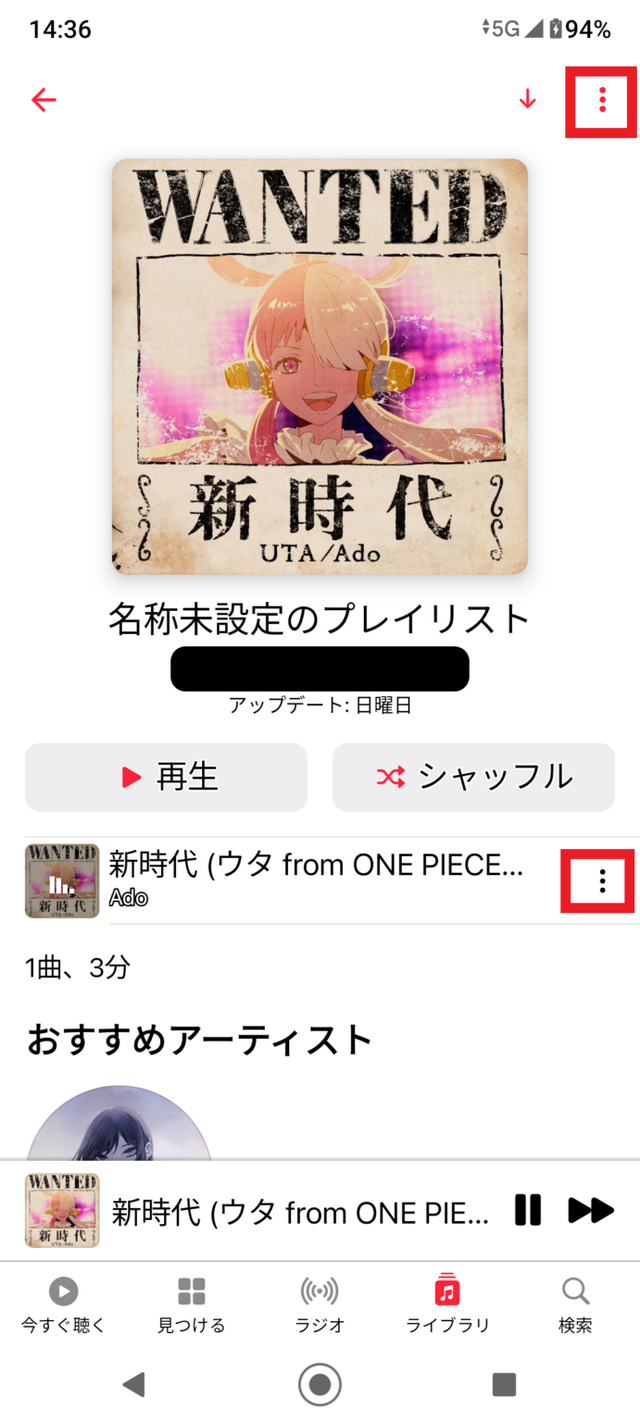
Task: Tap the system home button
Action: click(320, 1385)
